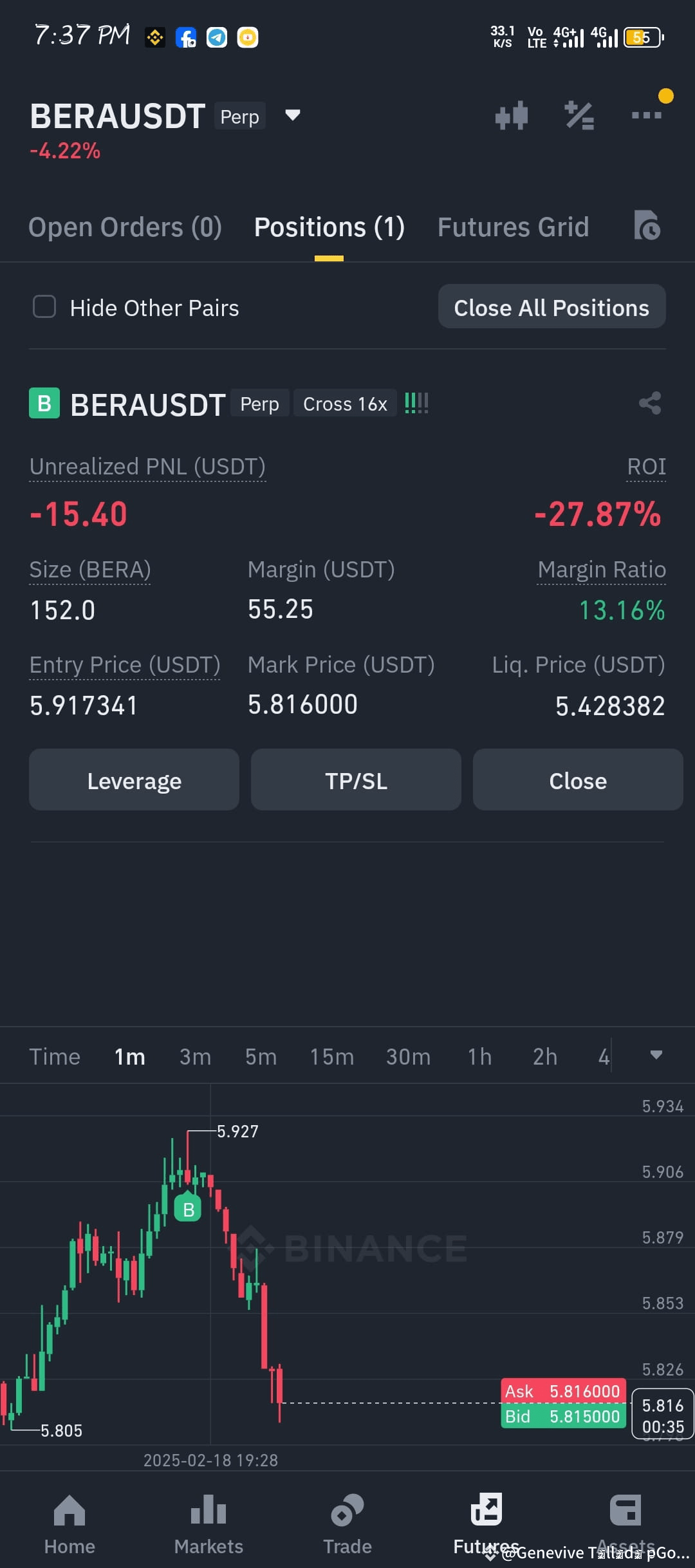
Task: Open the order book depth indicator icon
Action: [416, 403]
